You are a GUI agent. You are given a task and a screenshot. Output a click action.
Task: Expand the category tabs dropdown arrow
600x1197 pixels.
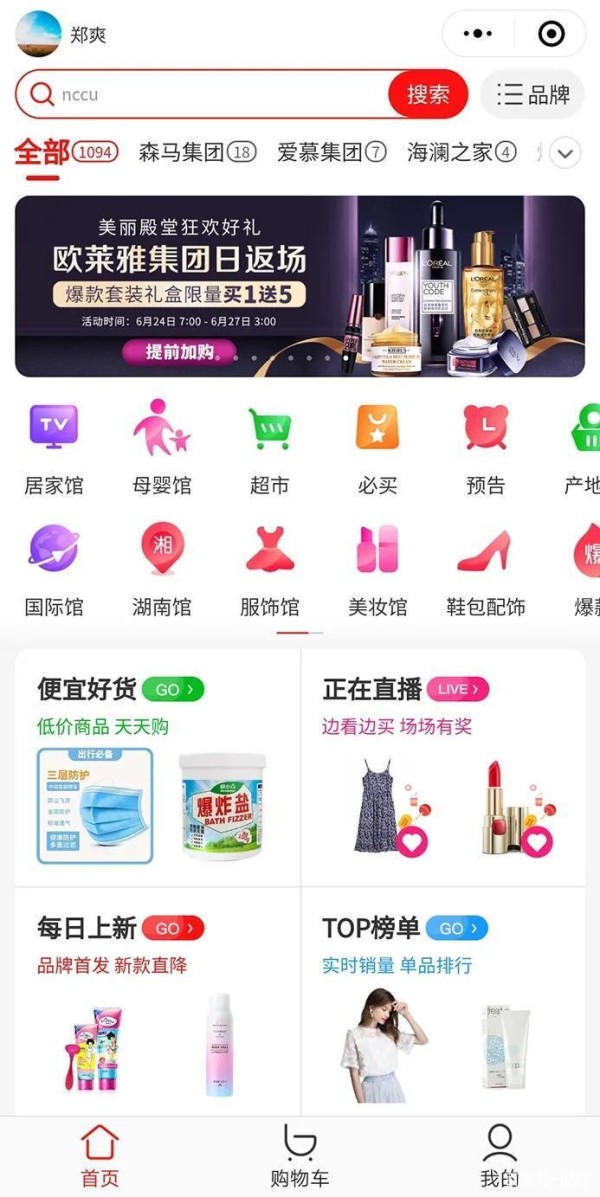565,153
